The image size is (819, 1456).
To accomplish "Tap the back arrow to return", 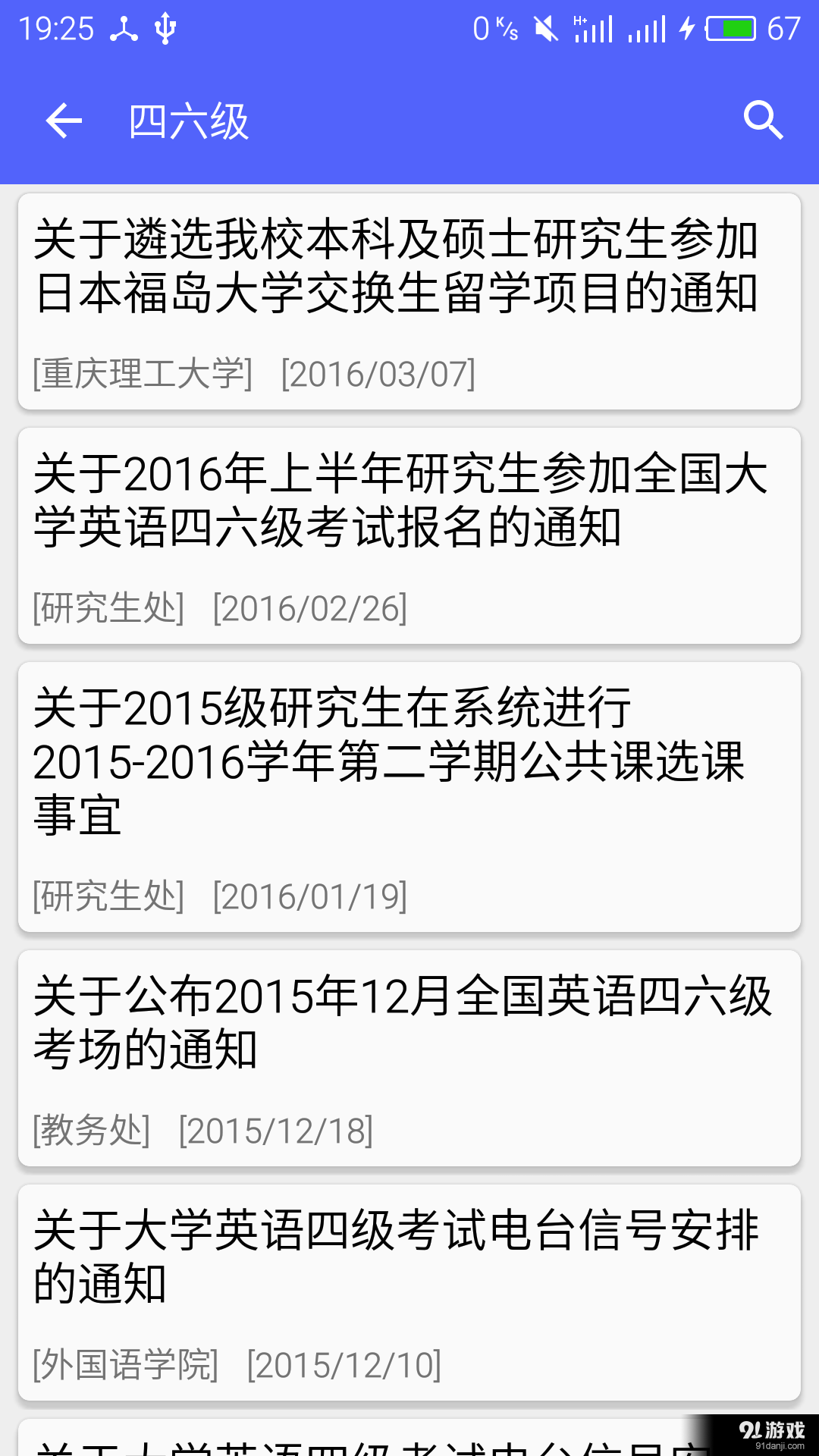I will (x=63, y=121).
